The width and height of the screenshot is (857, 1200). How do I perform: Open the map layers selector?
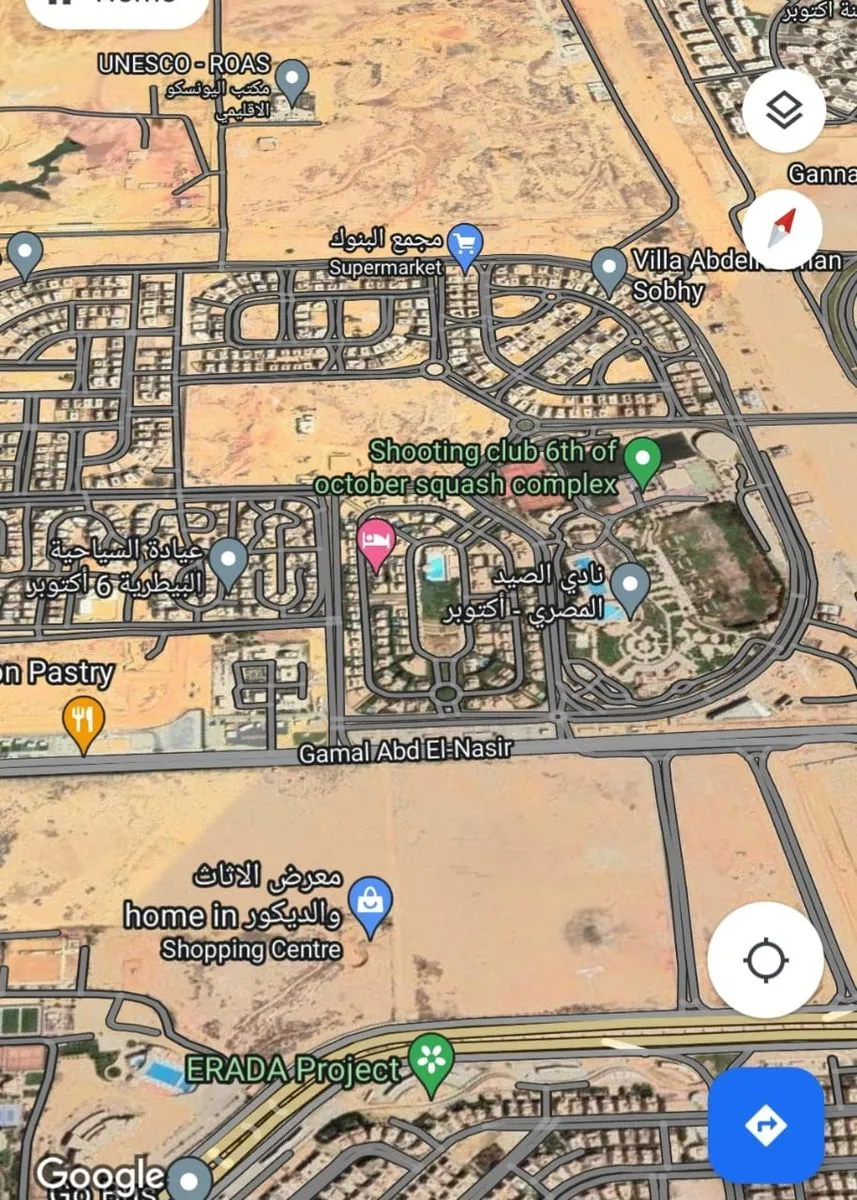tap(784, 110)
